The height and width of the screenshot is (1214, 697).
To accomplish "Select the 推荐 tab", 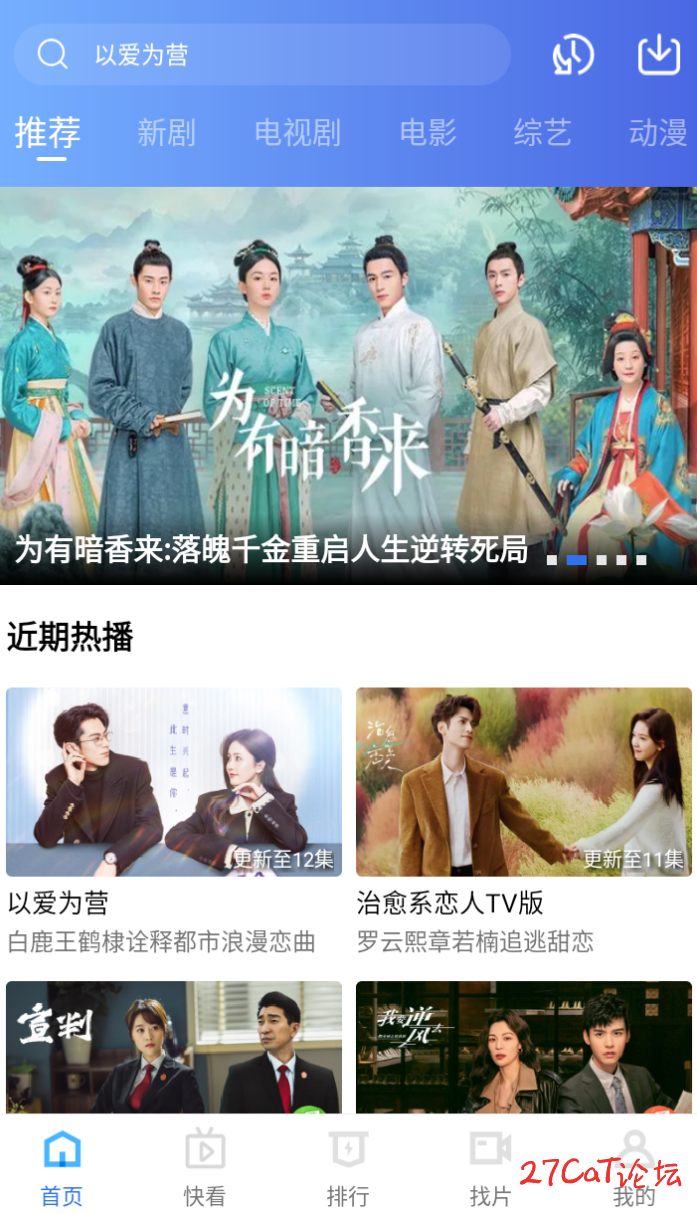I will (47, 133).
